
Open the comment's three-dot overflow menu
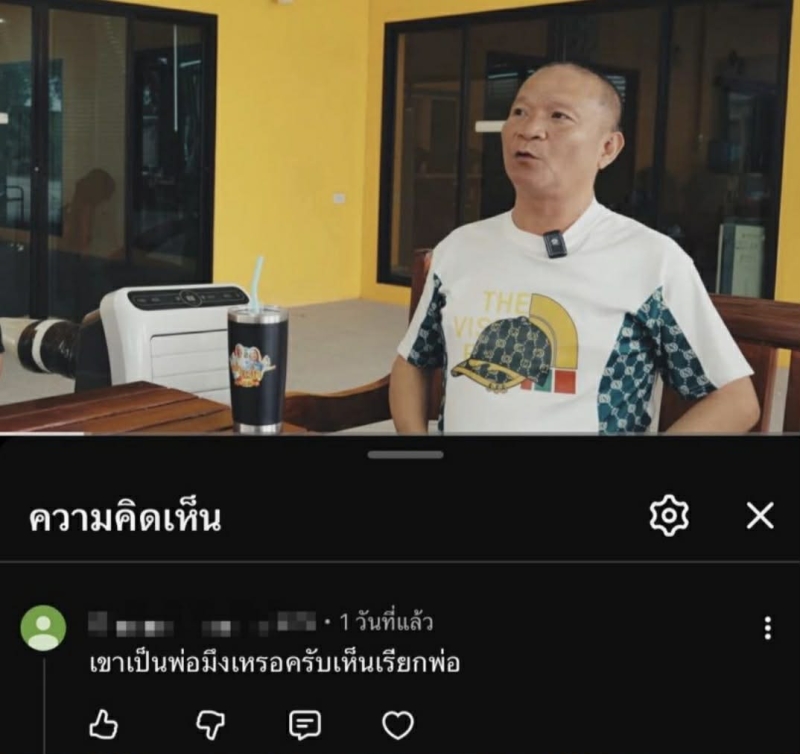tap(767, 628)
